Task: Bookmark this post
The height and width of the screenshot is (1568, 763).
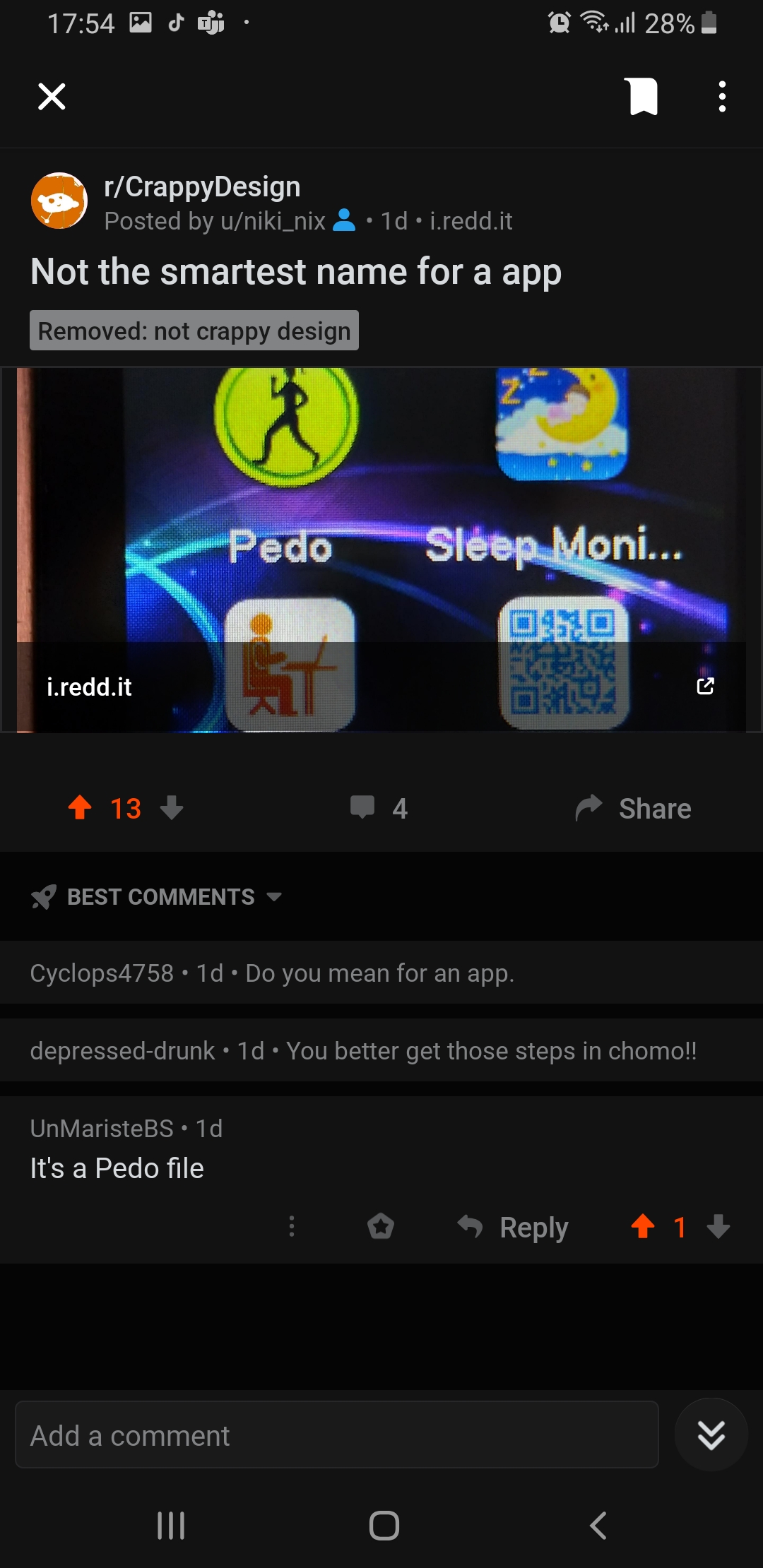Action: 642,97
